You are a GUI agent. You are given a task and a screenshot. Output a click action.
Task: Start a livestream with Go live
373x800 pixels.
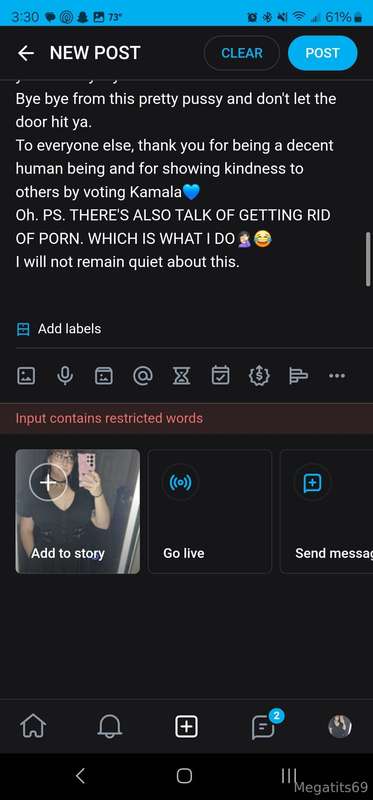pyautogui.click(x=210, y=511)
